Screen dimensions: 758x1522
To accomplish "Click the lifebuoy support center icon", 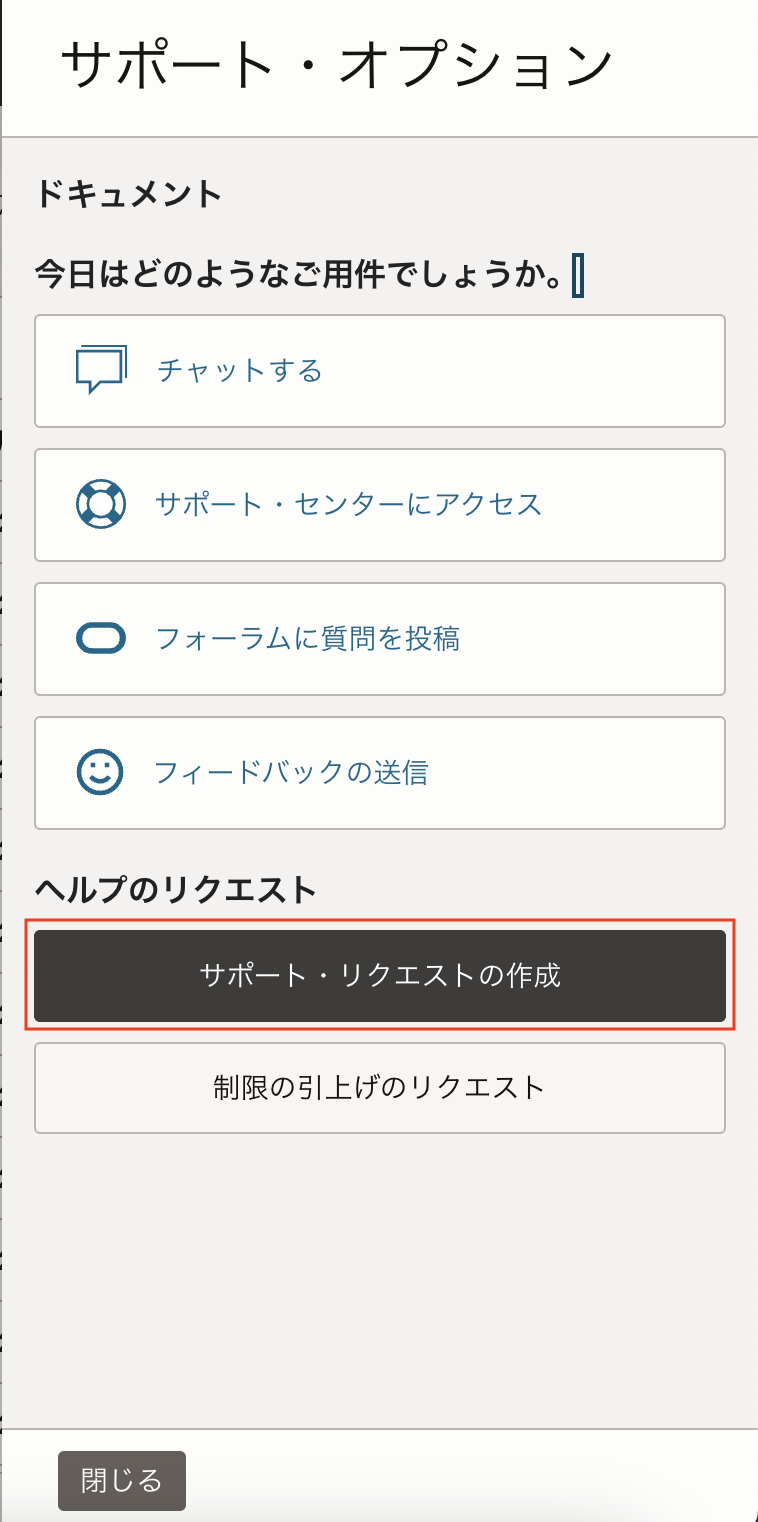I will 99,504.
